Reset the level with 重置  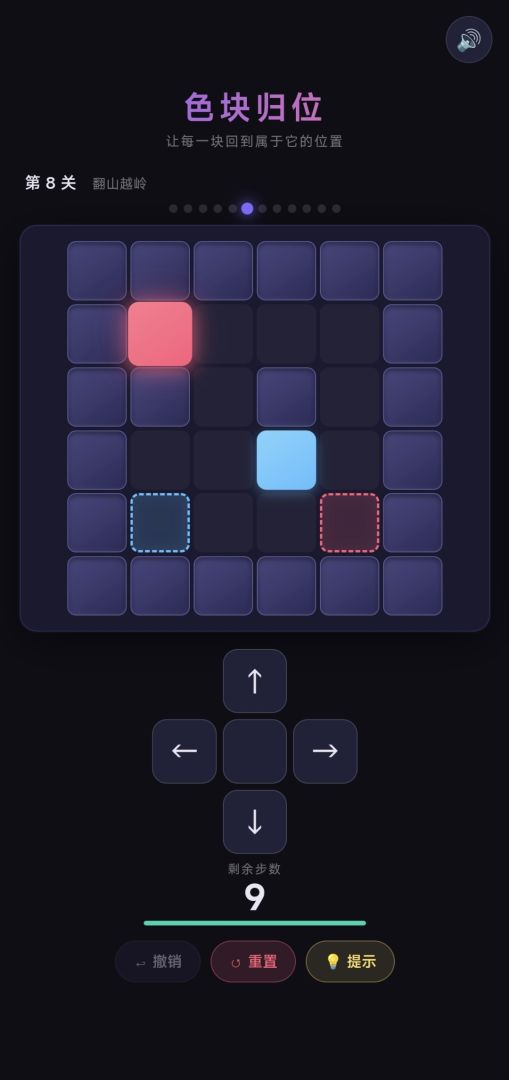[x=253, y=961]
